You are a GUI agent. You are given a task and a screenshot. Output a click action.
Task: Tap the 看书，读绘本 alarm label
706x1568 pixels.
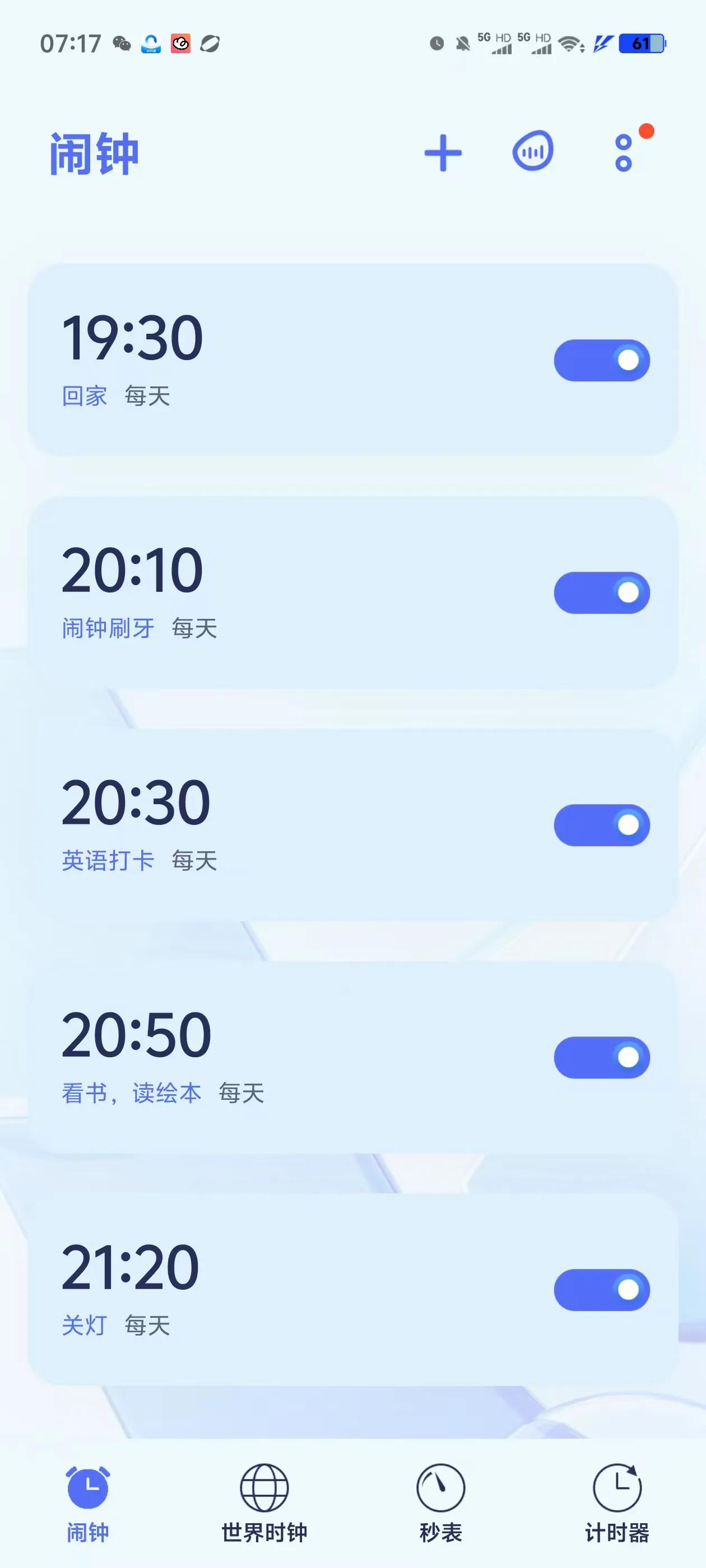pos(133,1093)
